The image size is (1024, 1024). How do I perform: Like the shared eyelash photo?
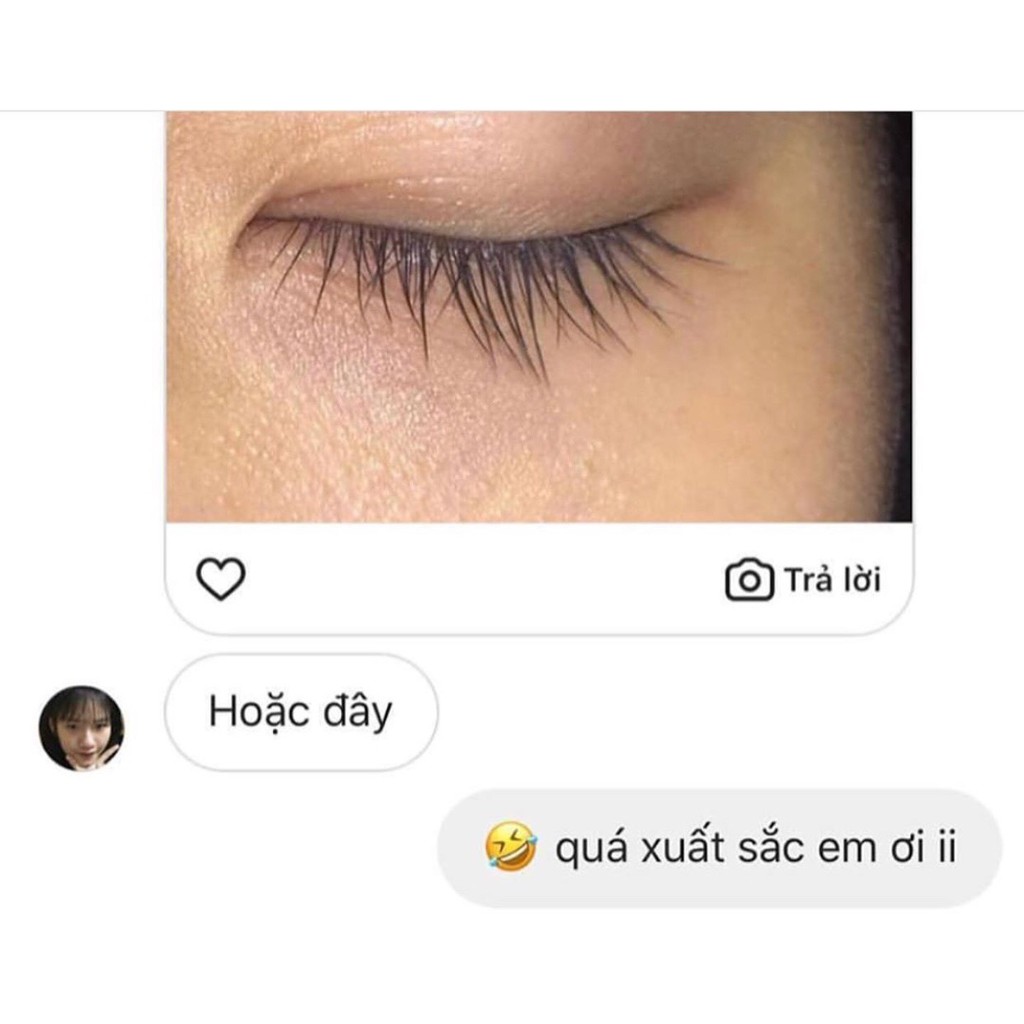click(x=220, y=579)
